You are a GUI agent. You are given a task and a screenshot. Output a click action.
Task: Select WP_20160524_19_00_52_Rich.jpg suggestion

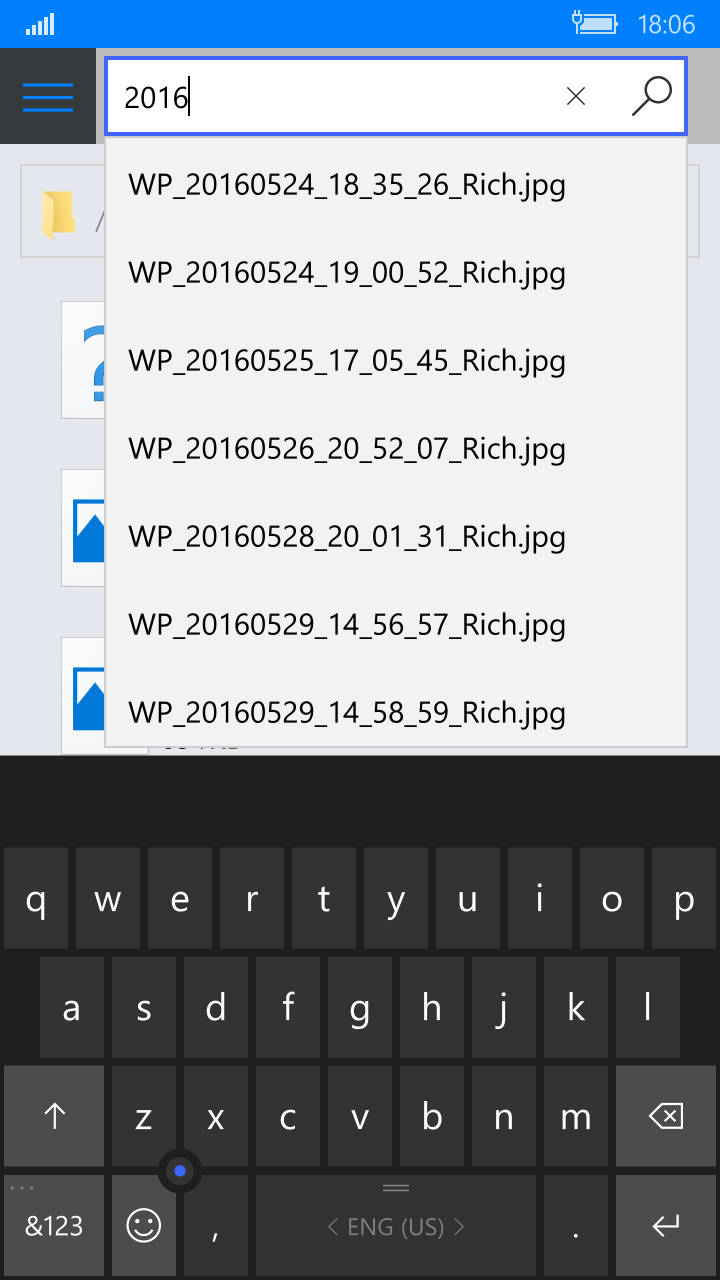(396, 273)
